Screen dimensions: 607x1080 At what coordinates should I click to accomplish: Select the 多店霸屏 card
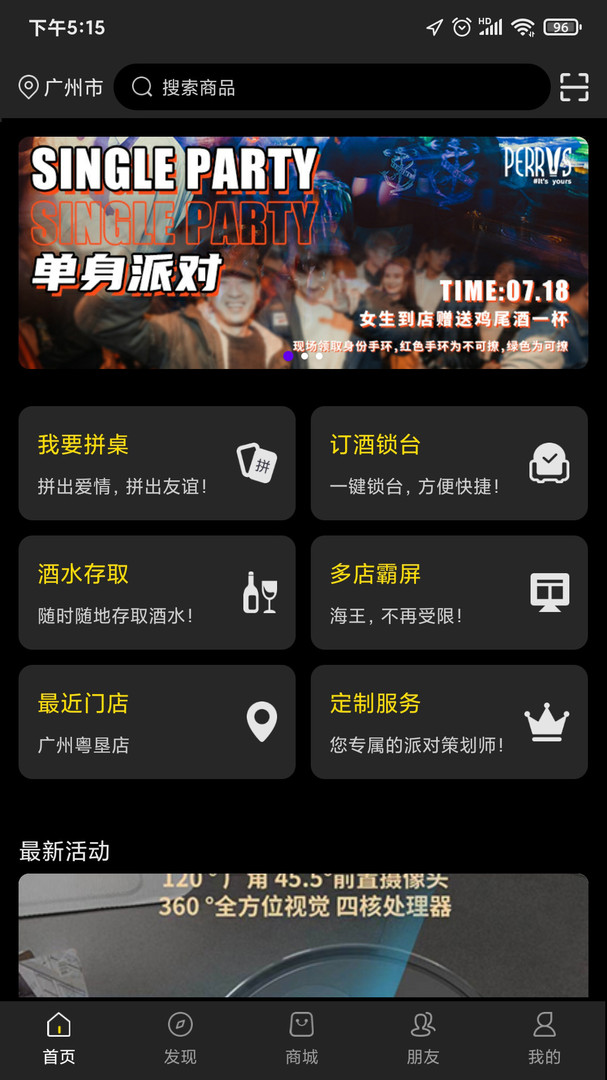pos(449,592)
